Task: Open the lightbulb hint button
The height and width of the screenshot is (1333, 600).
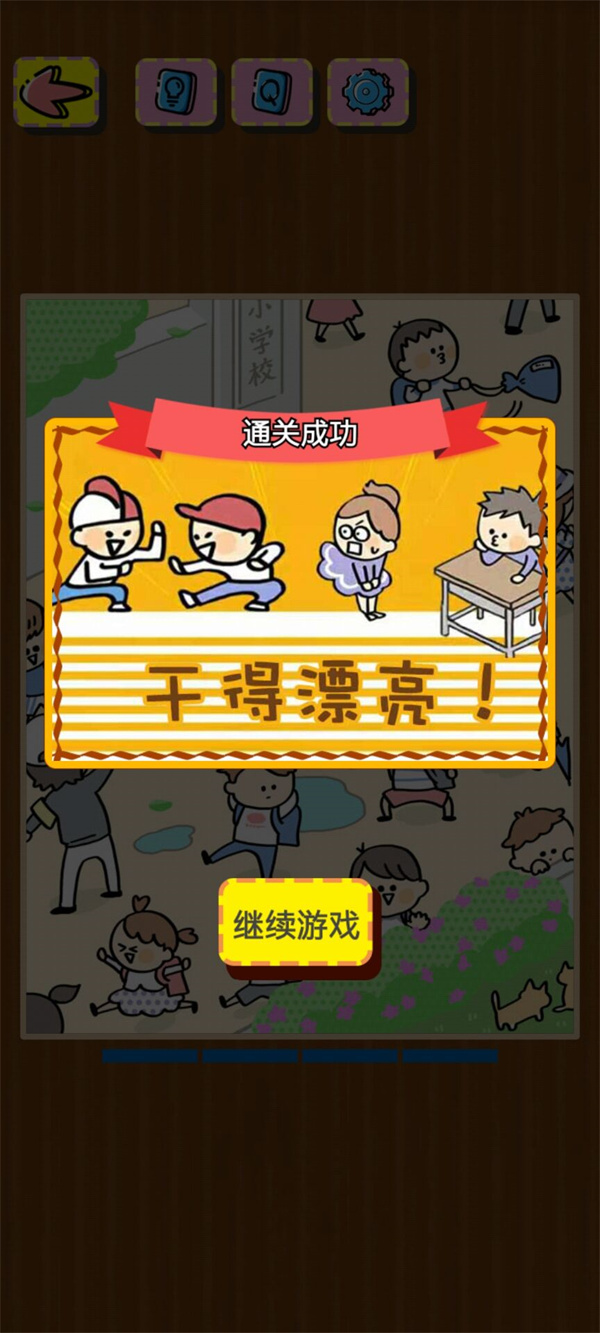Action: [x=175, y=93]
